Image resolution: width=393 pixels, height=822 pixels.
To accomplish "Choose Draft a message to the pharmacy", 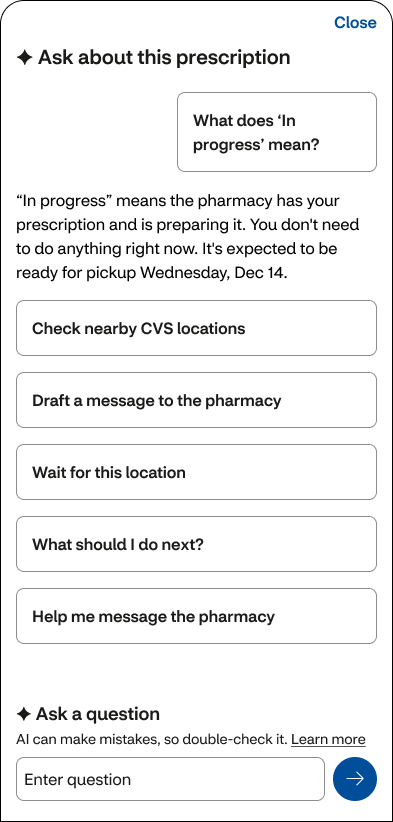I will 196,400.
